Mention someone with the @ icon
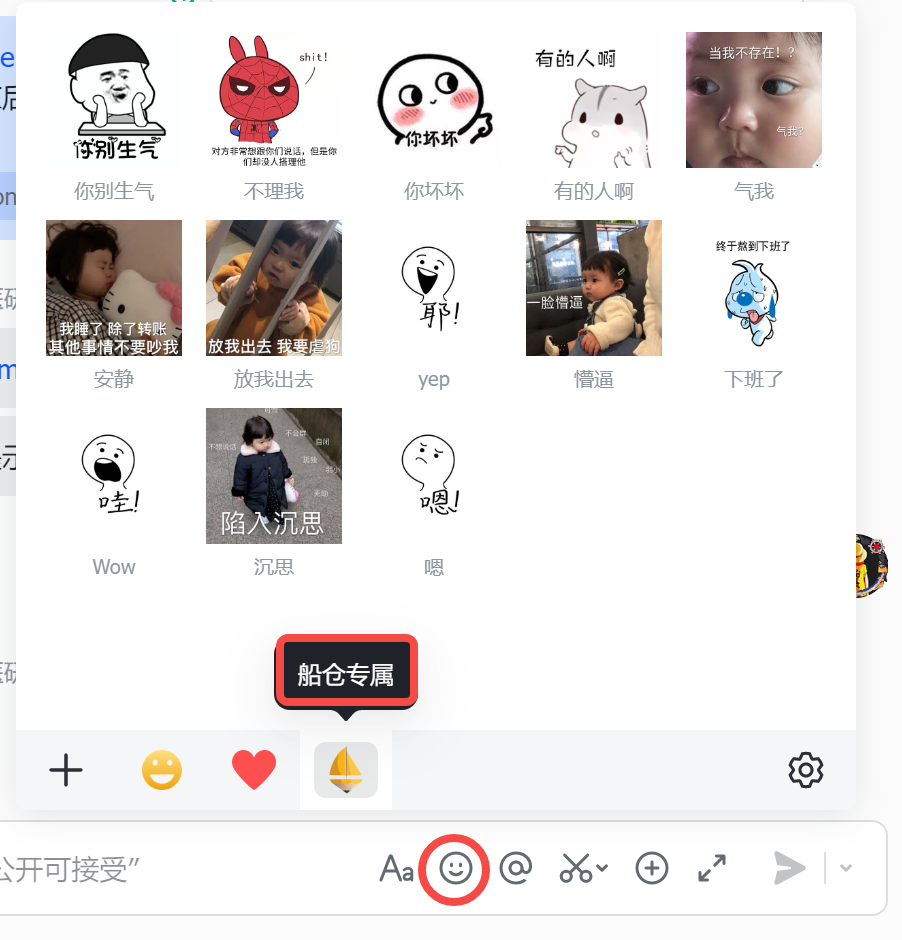902x940 pixels. [515, 868]
